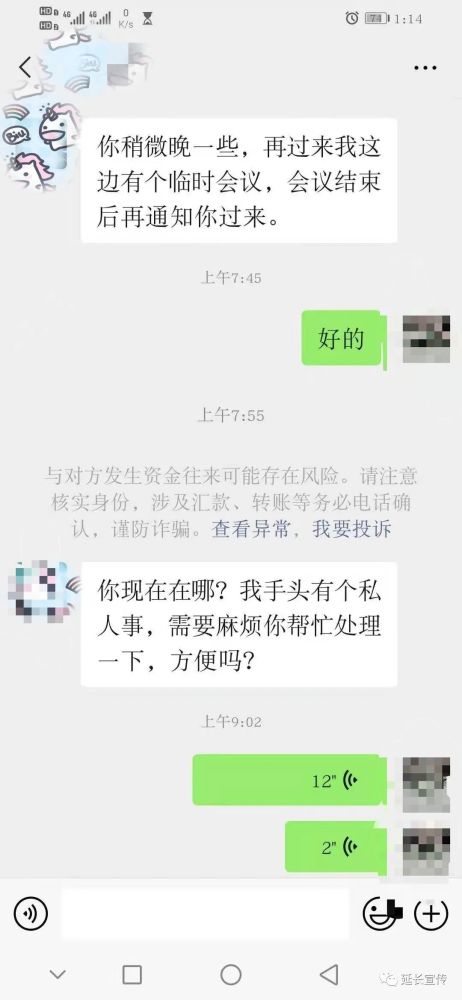This screenshot has width=462, height=1000.
Task: Tap the 我要投诉 link
Action: (x=352, y=529)
